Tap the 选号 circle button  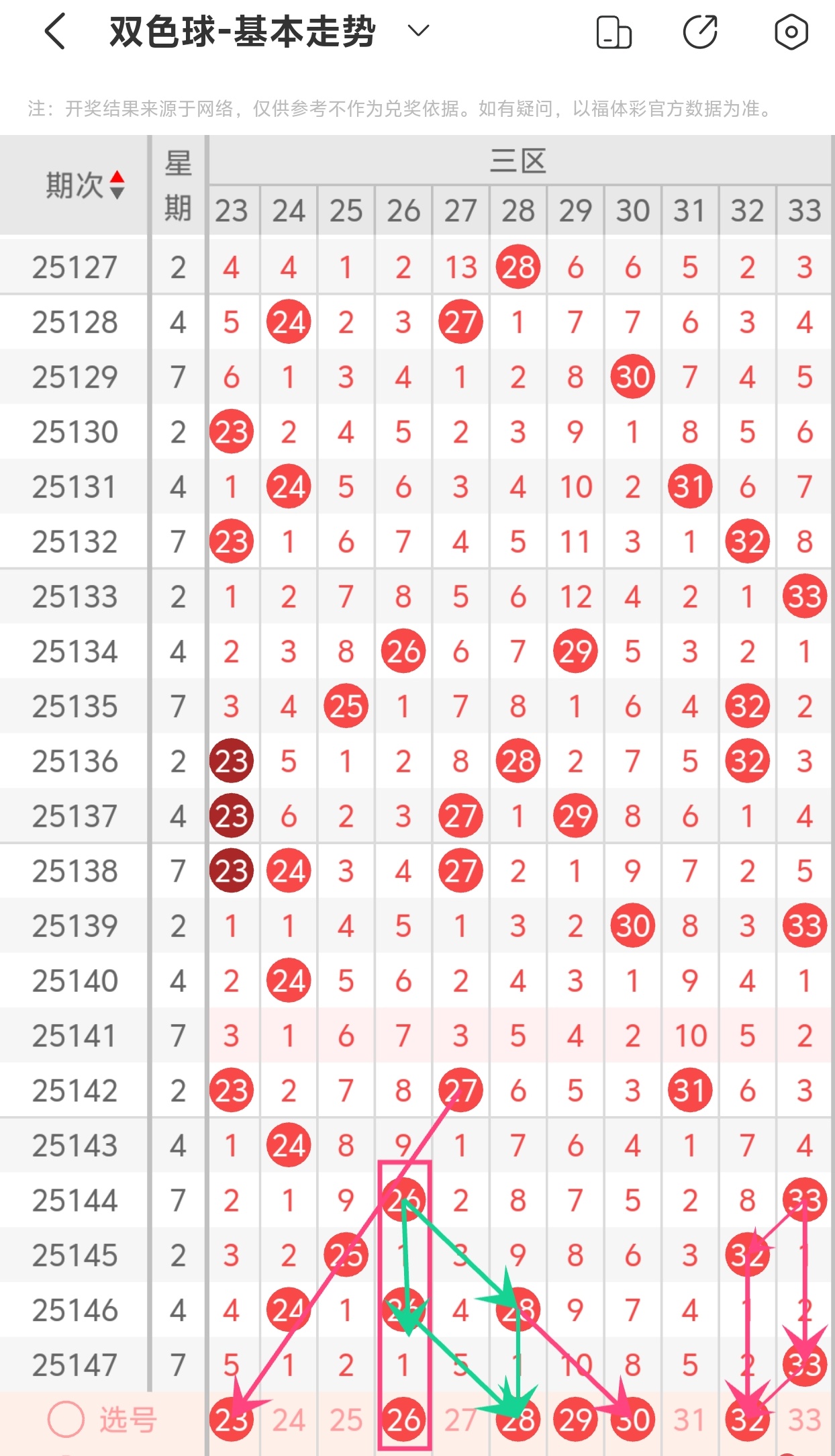tap(66, 1420)
